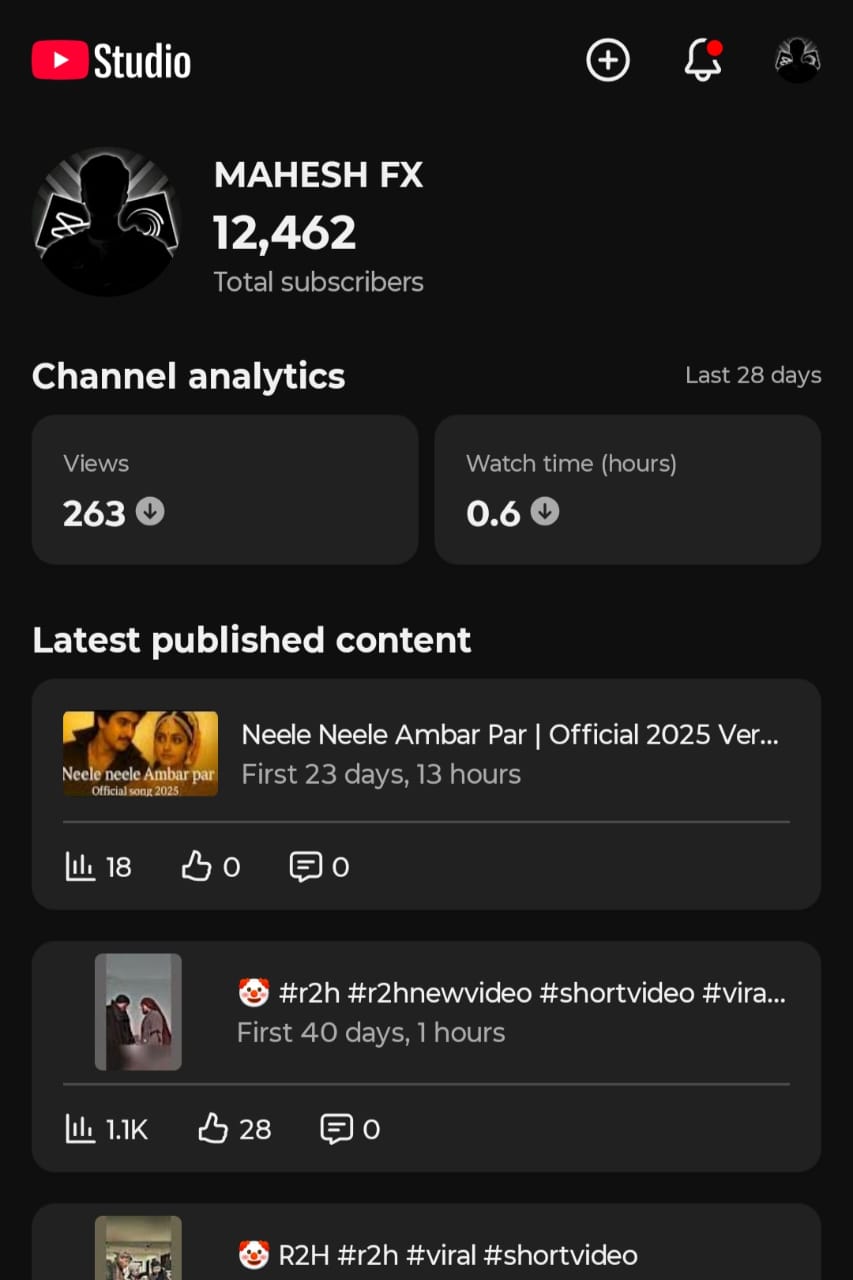
Task: Open notifications via the bell icon
Action: tap(703, 60)
